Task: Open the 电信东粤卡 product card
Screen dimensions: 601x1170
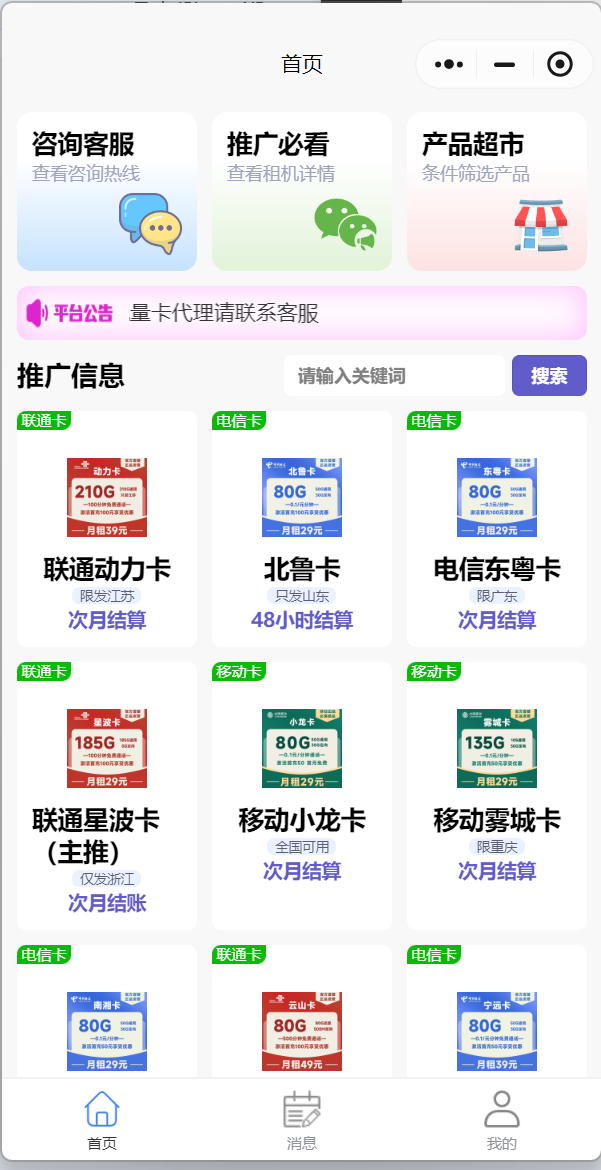Action: click(496, 530)
